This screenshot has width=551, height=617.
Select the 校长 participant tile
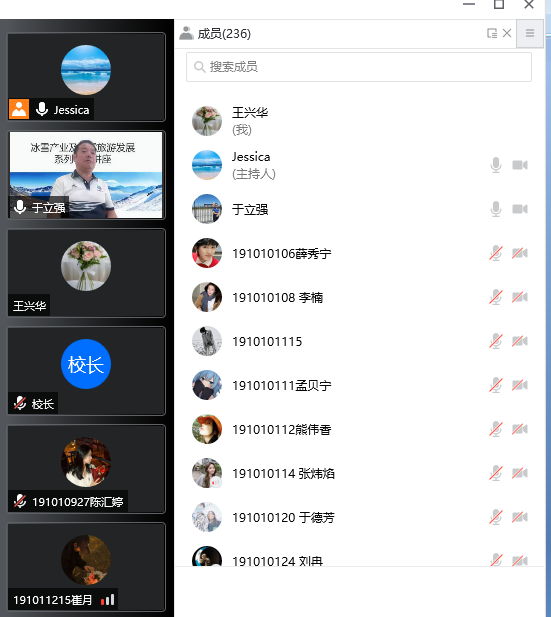(86, 371)
